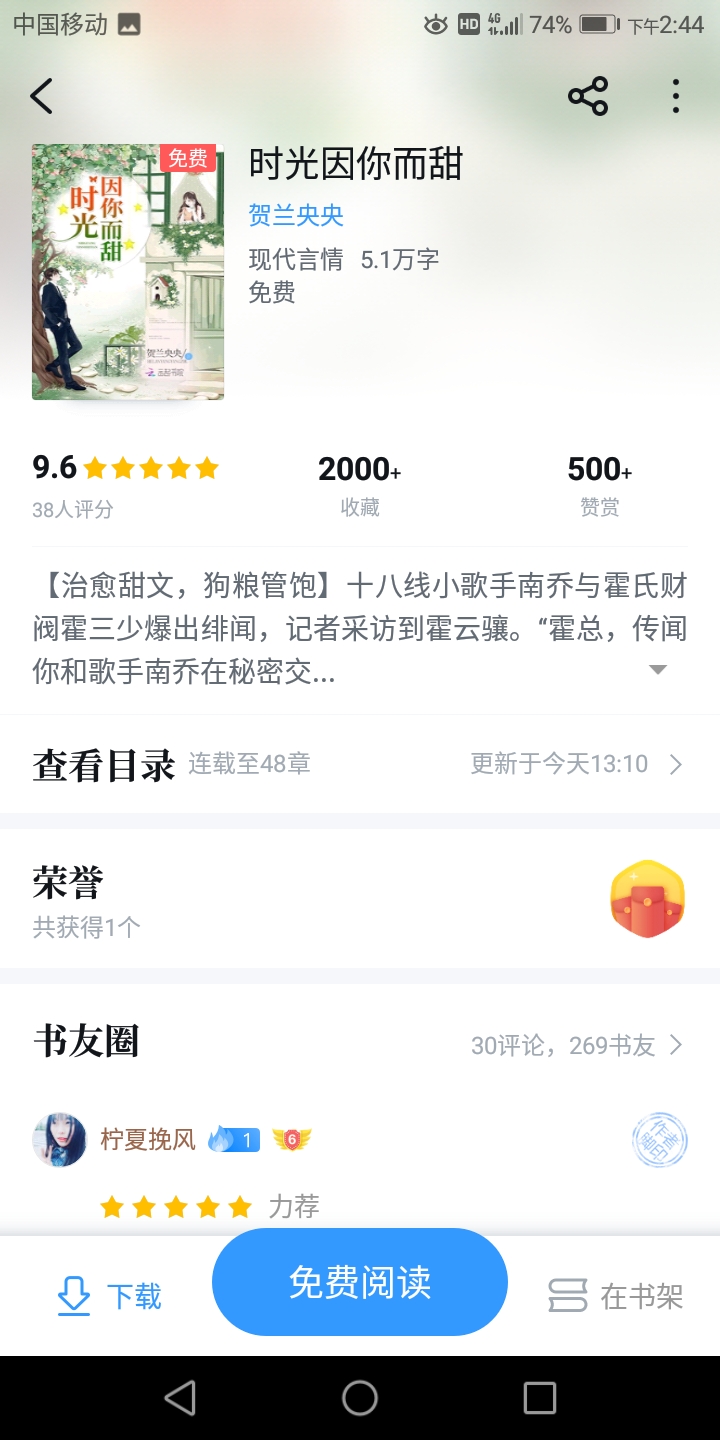
Task: Open recent apps with the square button
Action: [x=540, y=1398]
